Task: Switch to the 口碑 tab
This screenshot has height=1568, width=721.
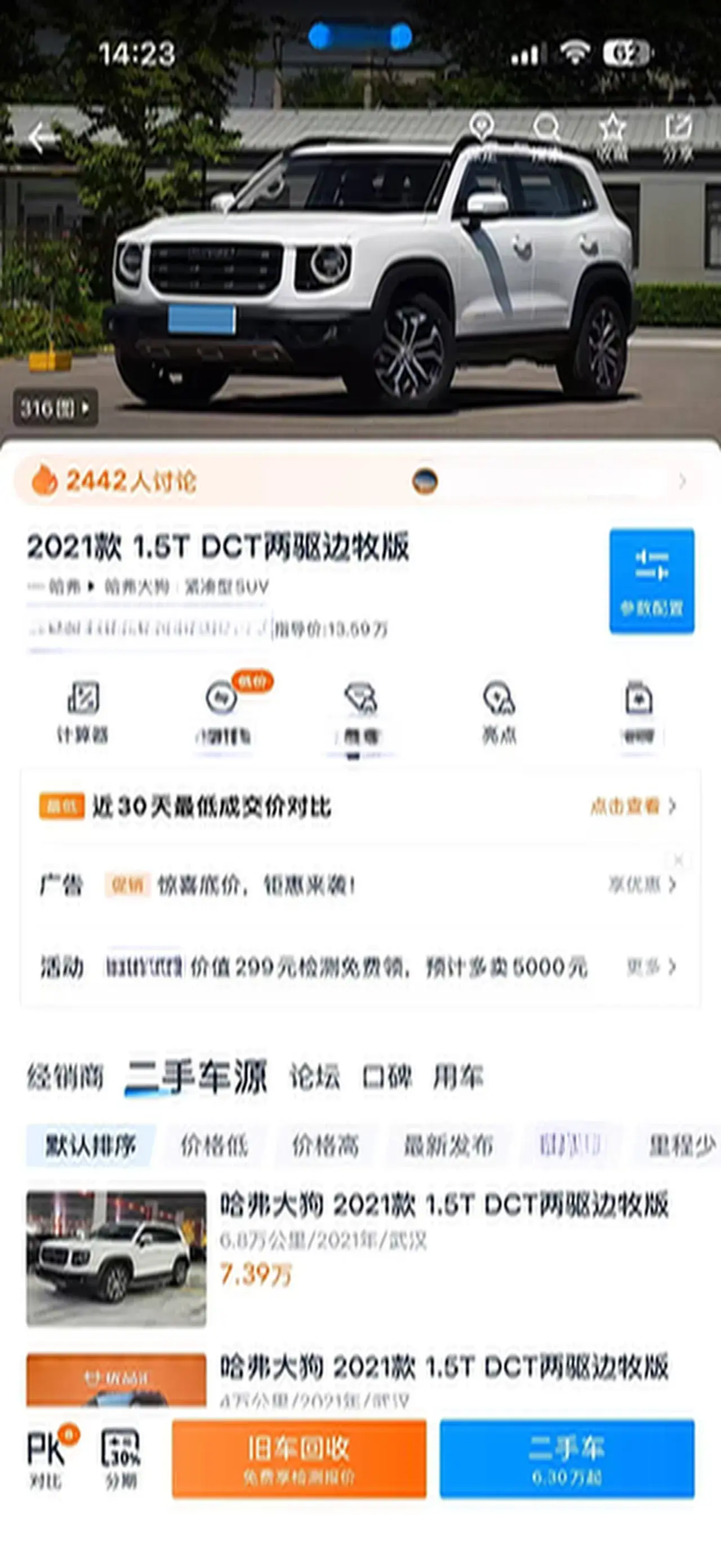Action: 387,1077
